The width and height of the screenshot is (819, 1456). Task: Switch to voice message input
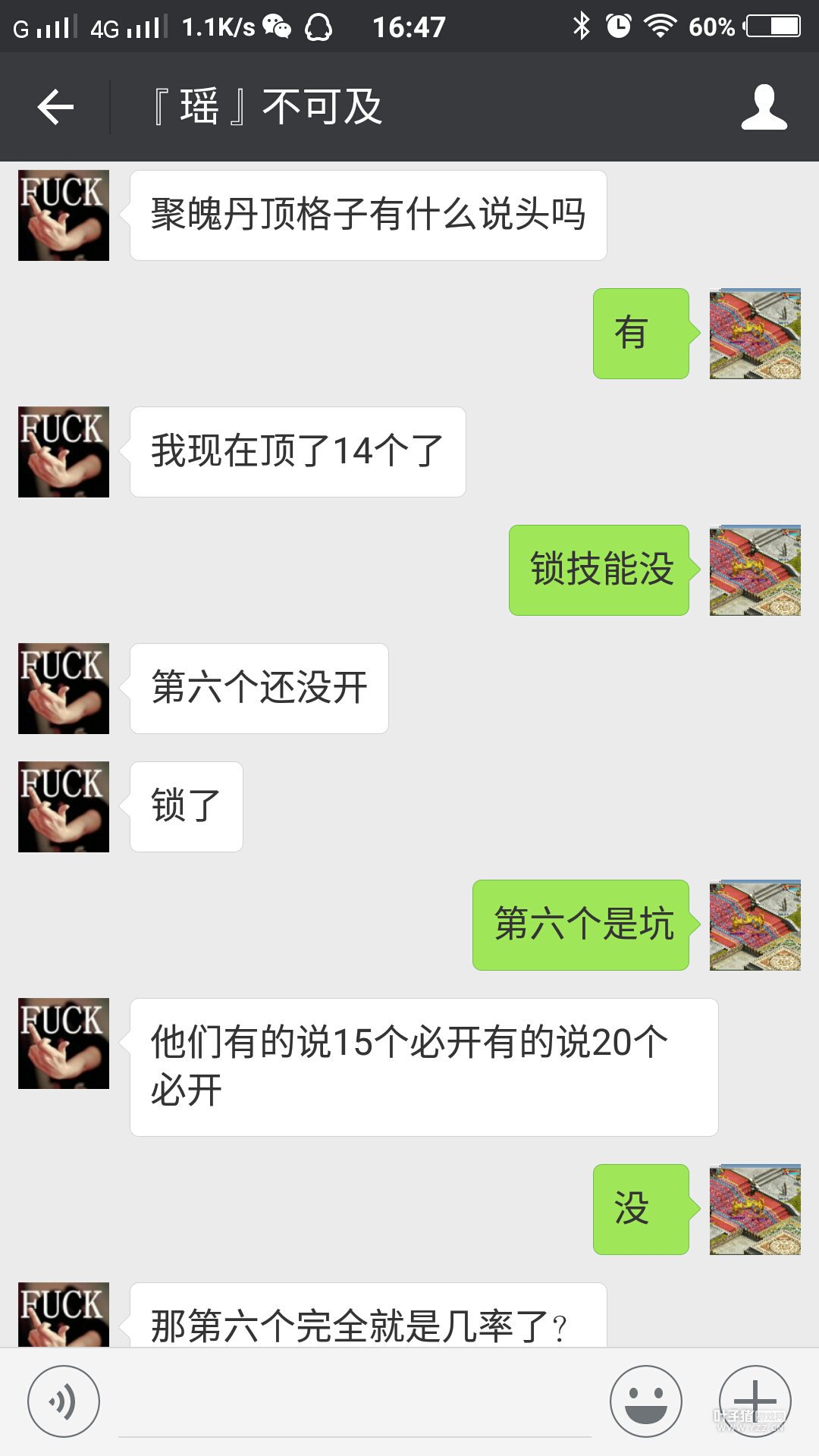(x=64, y=1401)
